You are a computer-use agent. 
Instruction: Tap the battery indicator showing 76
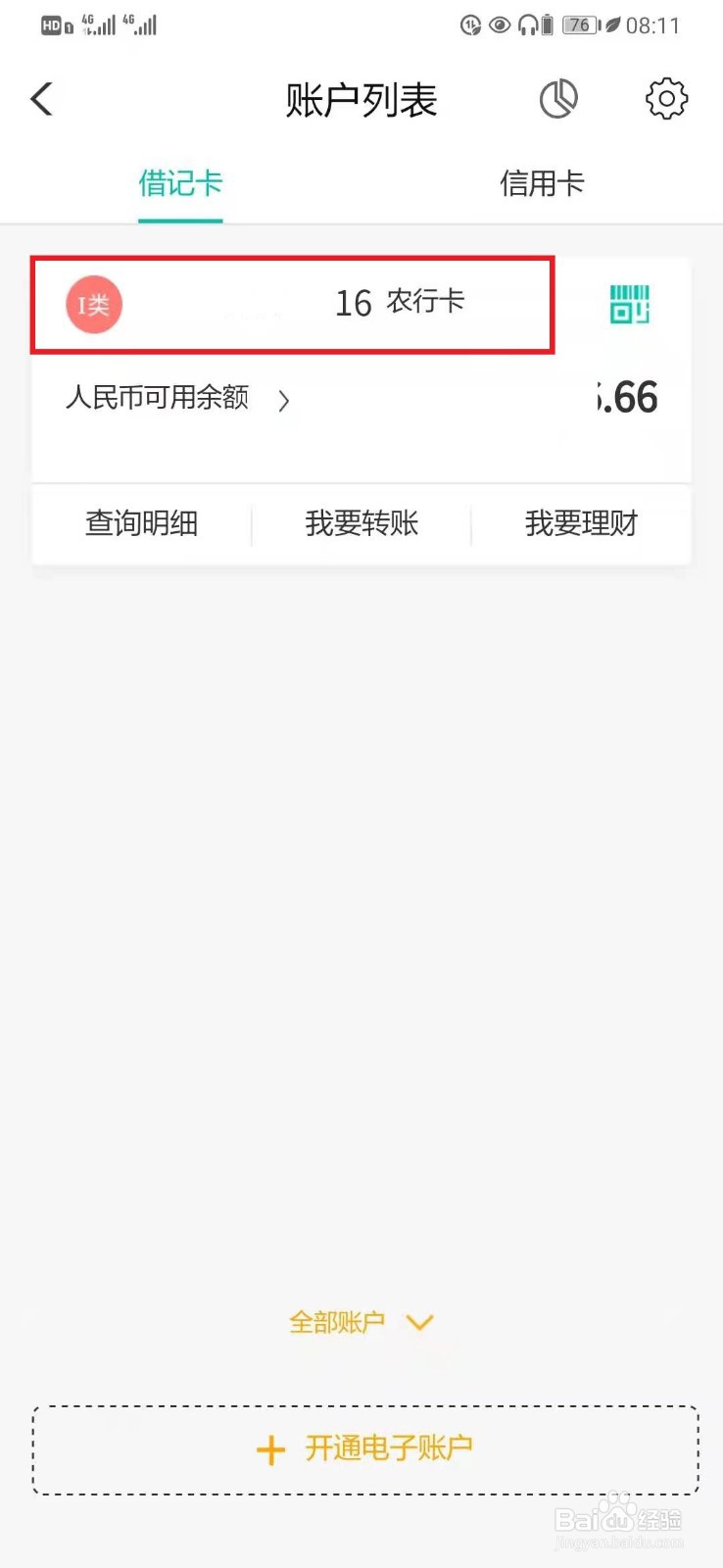tap(578, 25)
